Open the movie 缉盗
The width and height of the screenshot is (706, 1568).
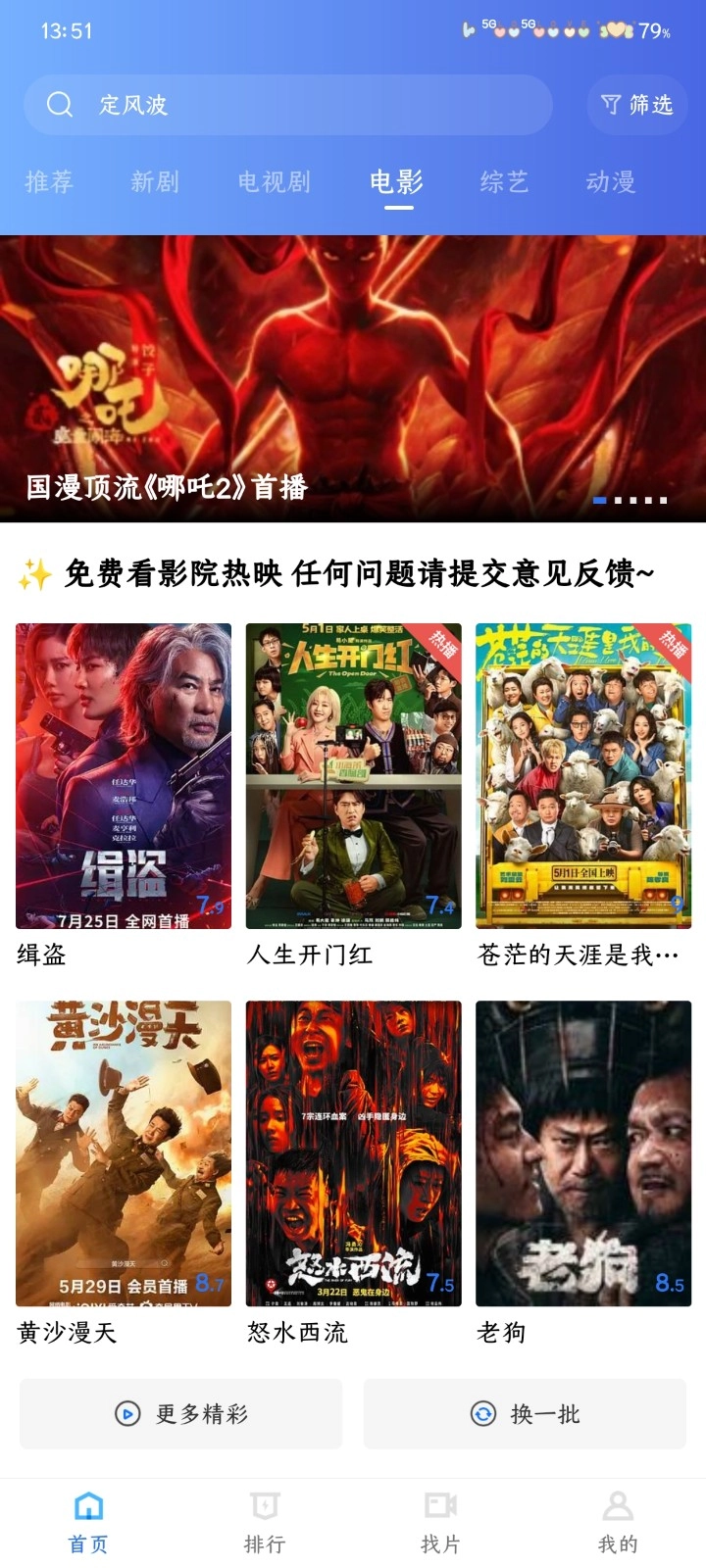pyautogui.click(x=124, y=776)
